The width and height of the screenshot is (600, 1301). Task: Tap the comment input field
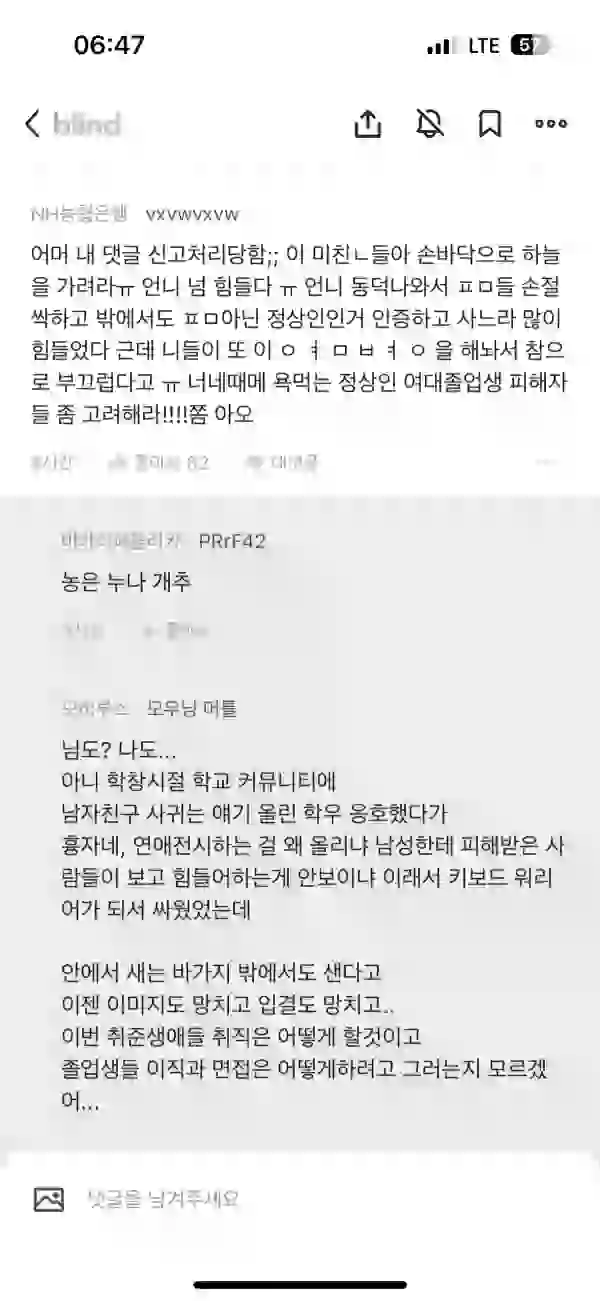tap(300, 1198)
